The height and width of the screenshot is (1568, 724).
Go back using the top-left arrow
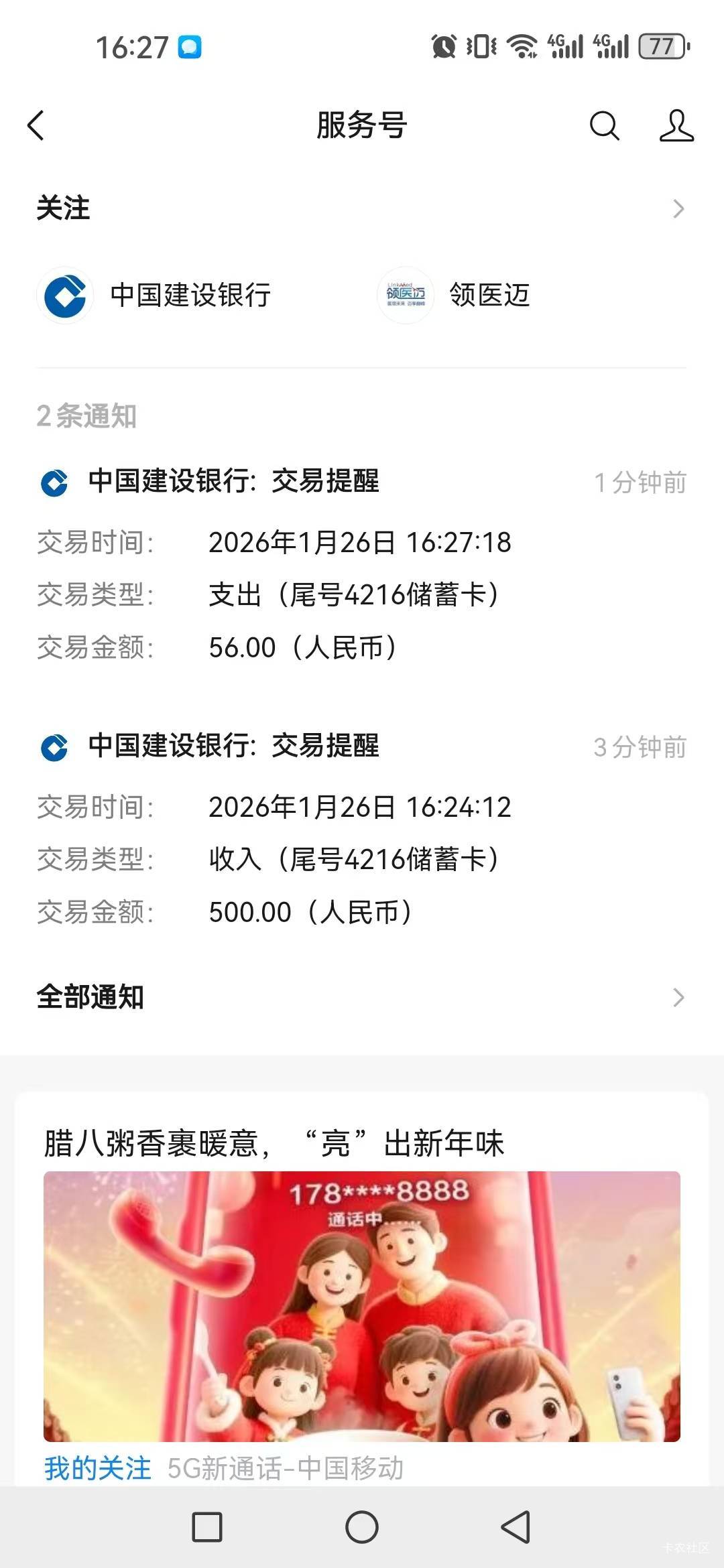[x=36, y=125]
